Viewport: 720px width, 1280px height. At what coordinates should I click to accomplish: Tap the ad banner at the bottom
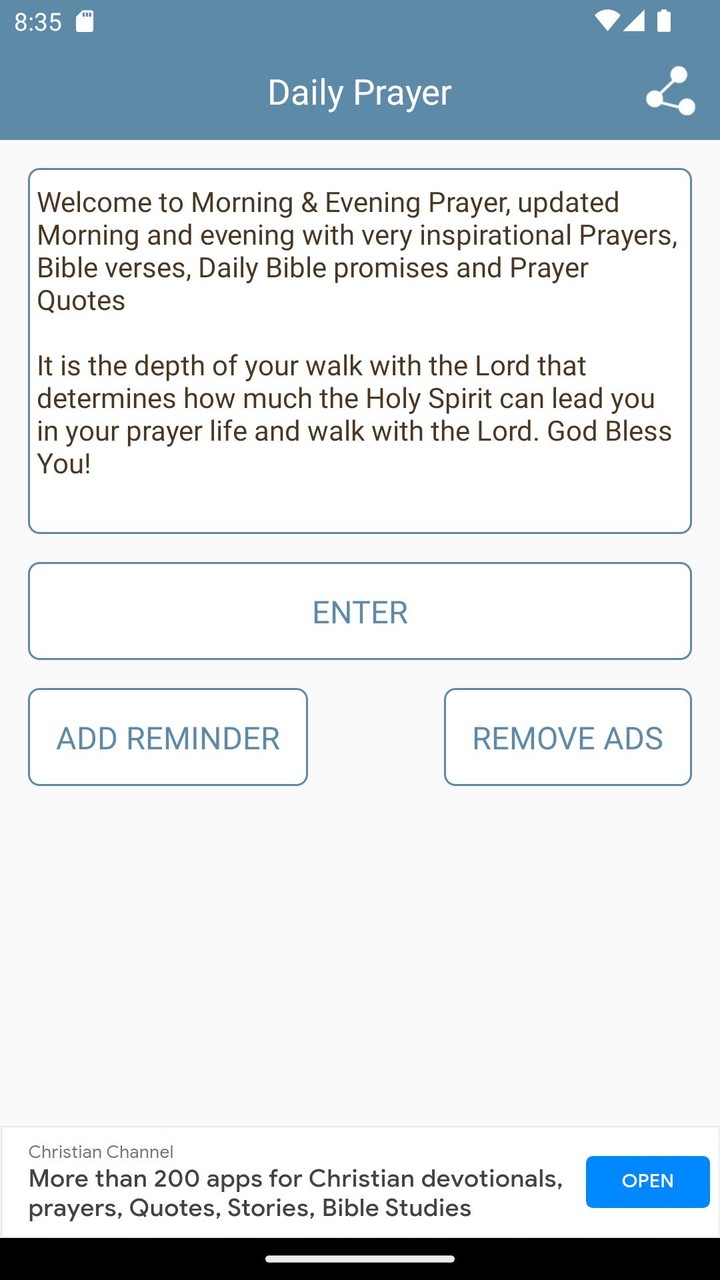360,1181
